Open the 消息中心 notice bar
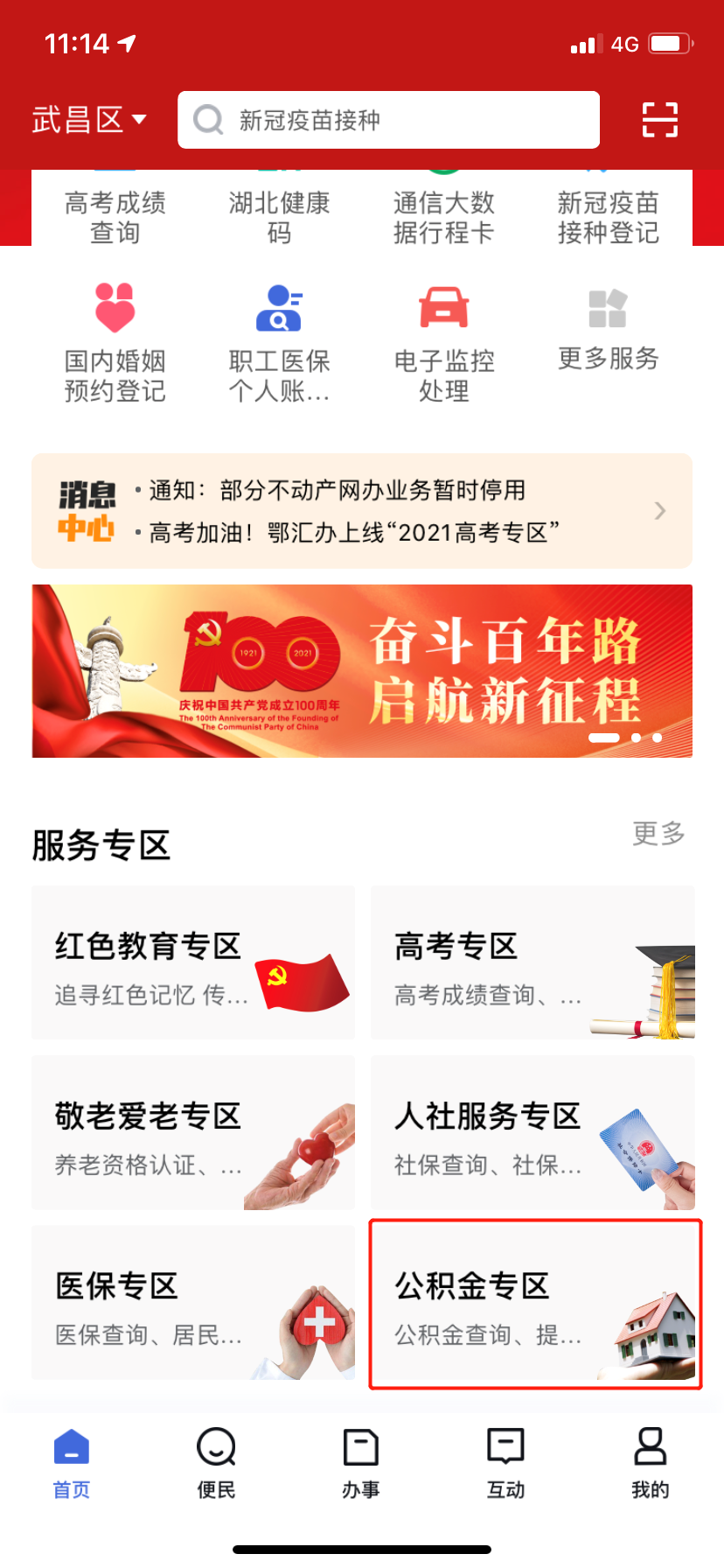This screenshot has width=724, height=1568. [x=362, y=511]
